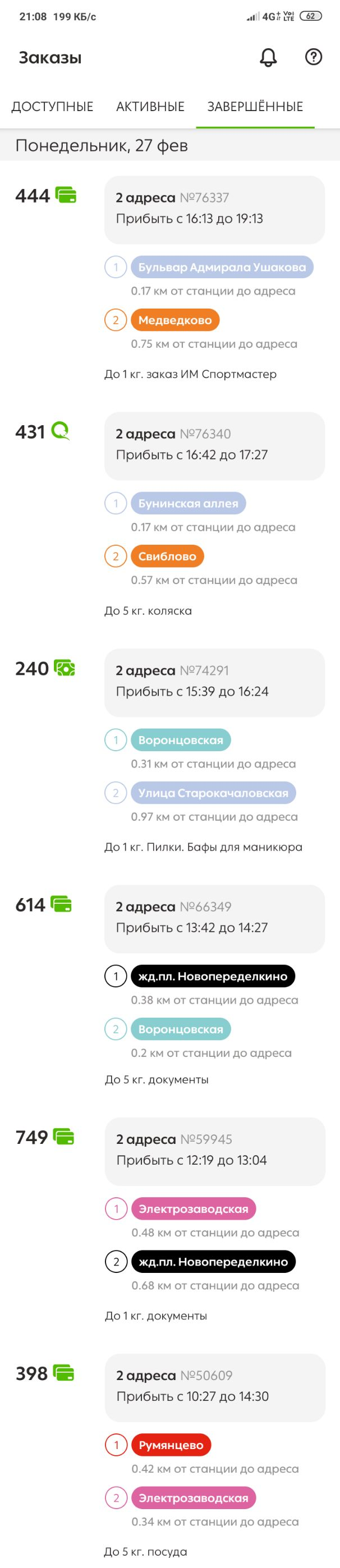Switch to the АКТИВНЫЕ tab
The image size is (340, 1568).
point(150,107)
